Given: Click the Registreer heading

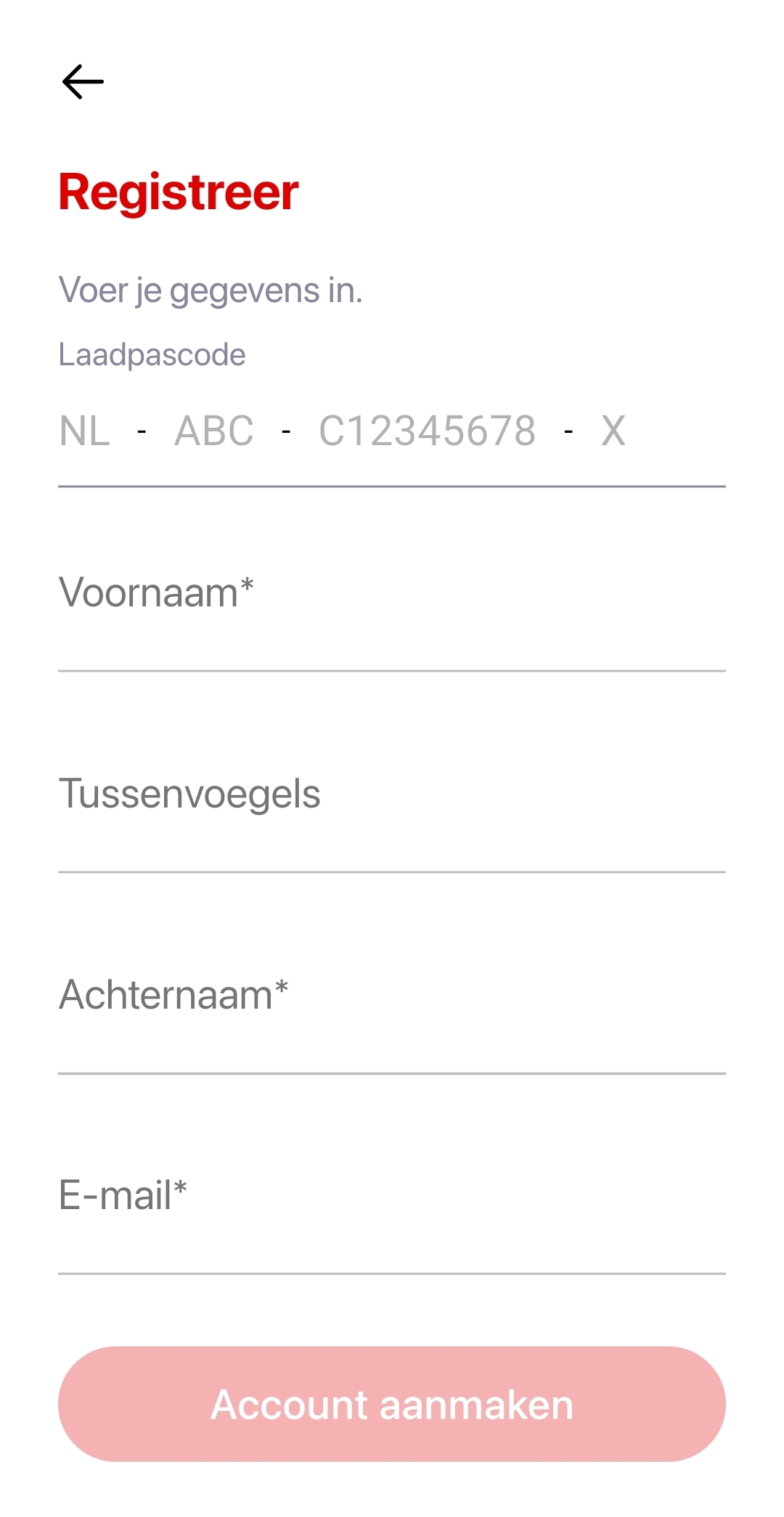Looking at the screenshot, I should 178,192.
